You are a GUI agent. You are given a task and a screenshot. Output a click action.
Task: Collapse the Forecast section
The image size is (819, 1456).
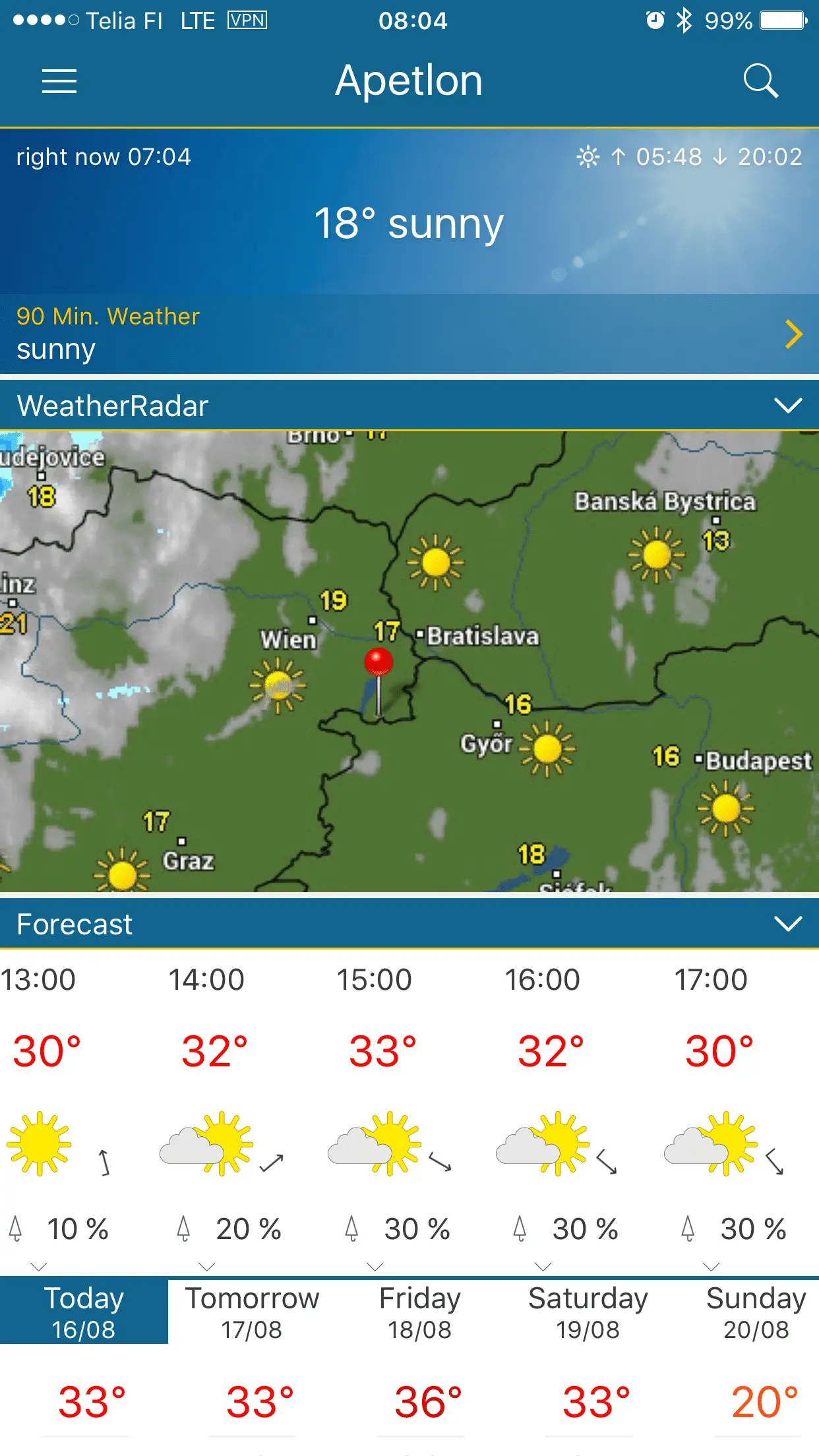[787, 924]
